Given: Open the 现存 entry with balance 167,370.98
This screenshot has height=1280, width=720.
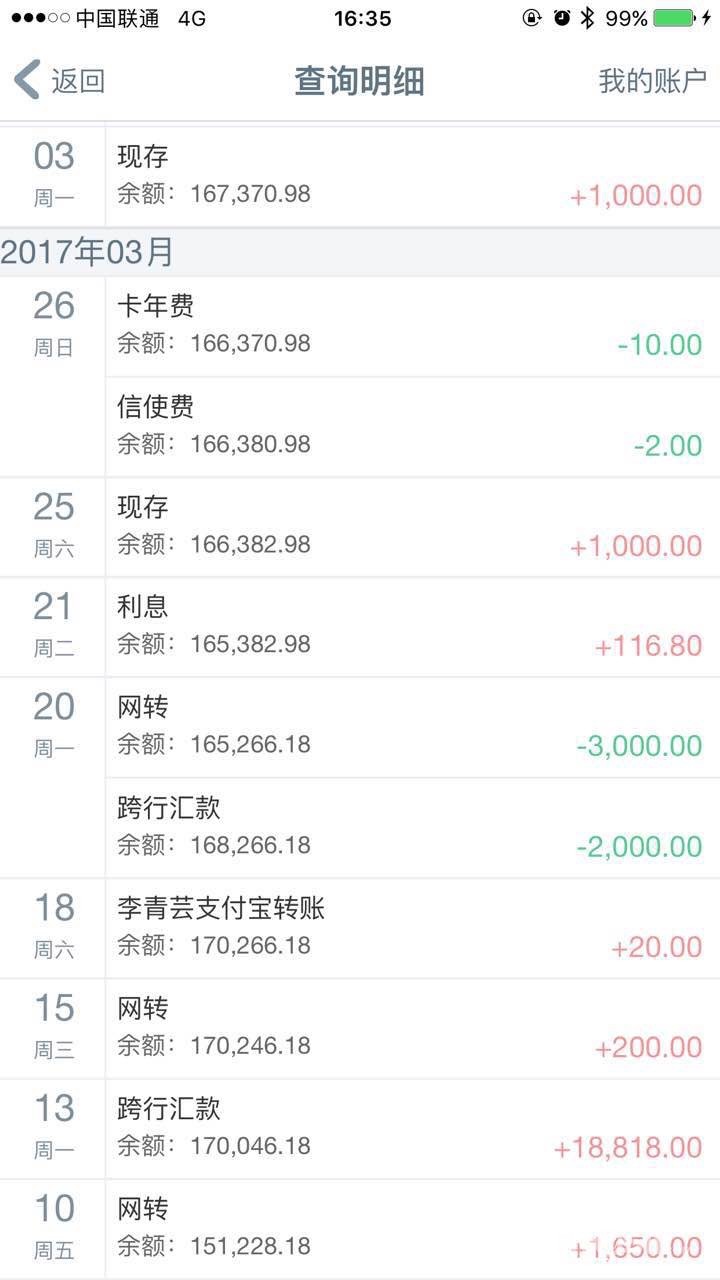Looking at the screenshot, I should click(410, 175).
